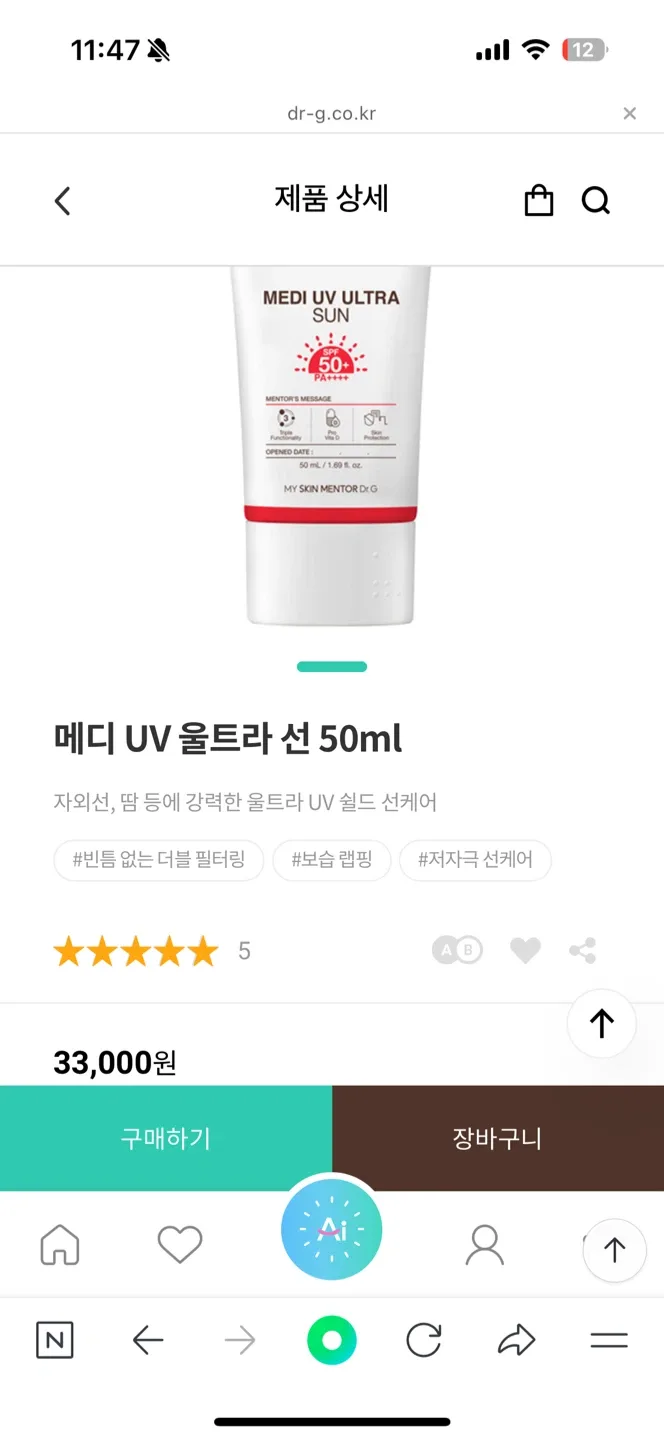Open the shopping bag icon
This screenshot has width=664, height=1440.
[x=538, y=200]
